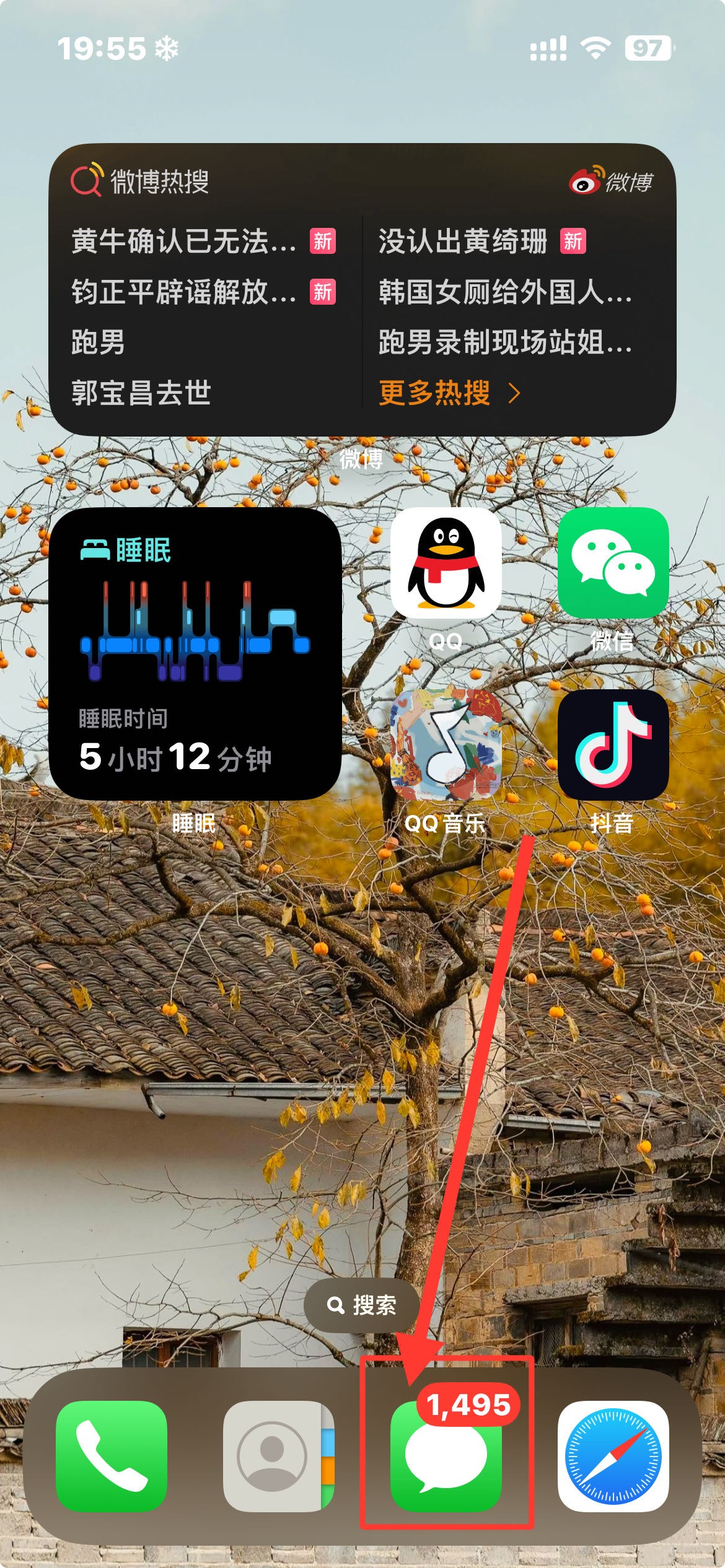The image size is (725, 1568).
Task: Open trending item 跑男录制现场站姐…
Action: point(505,342)
